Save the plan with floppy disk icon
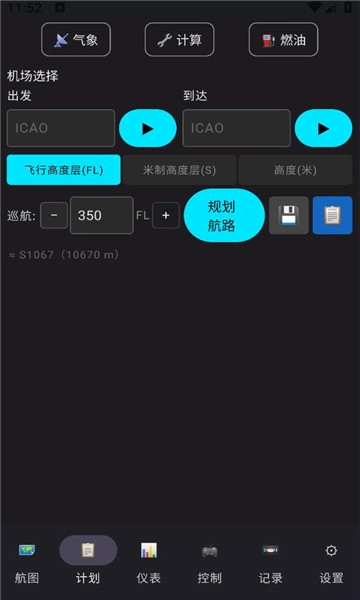This screenshot has height=600, width=360. tap(288, 215)
